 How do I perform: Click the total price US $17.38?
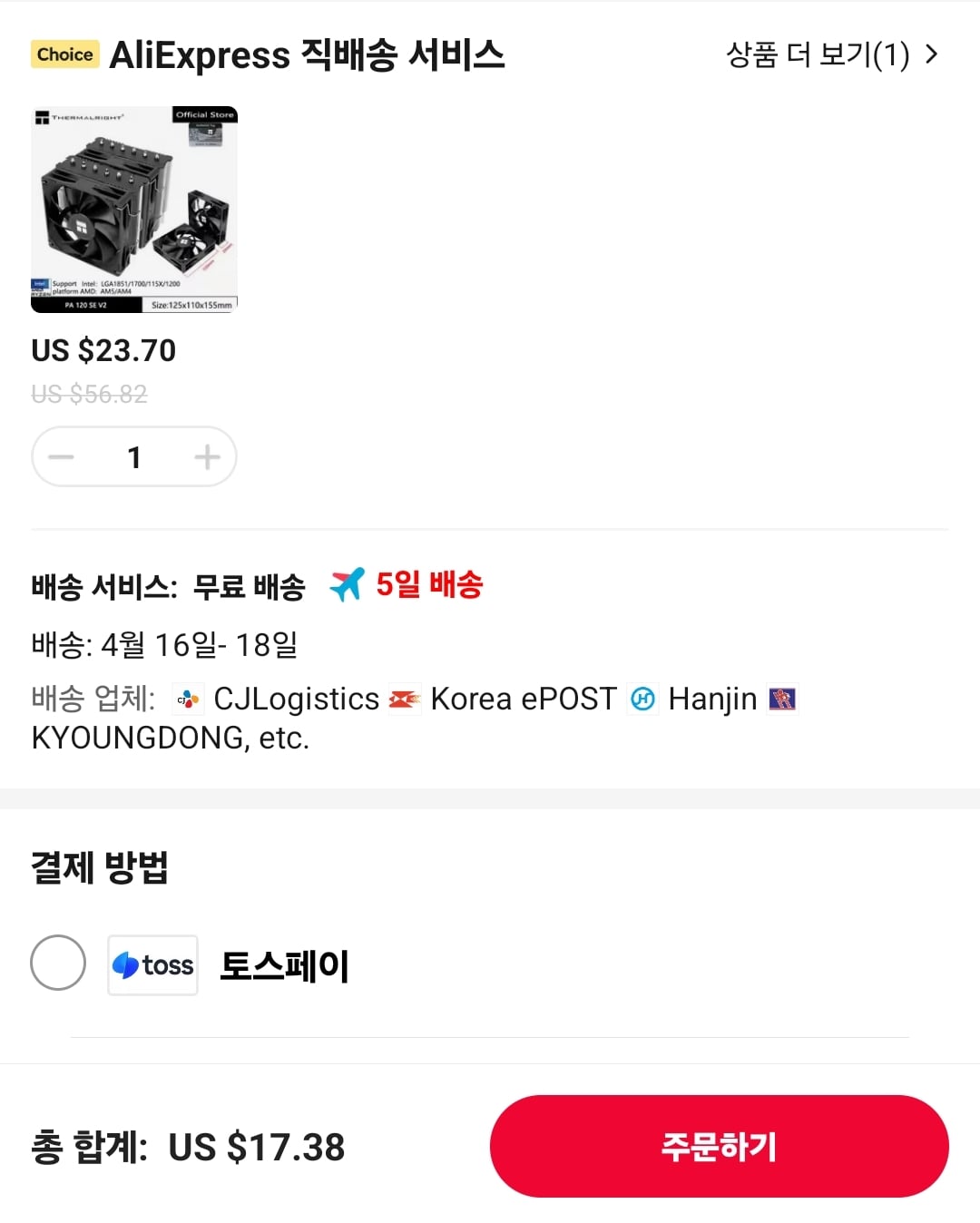tap(257, 1146)
